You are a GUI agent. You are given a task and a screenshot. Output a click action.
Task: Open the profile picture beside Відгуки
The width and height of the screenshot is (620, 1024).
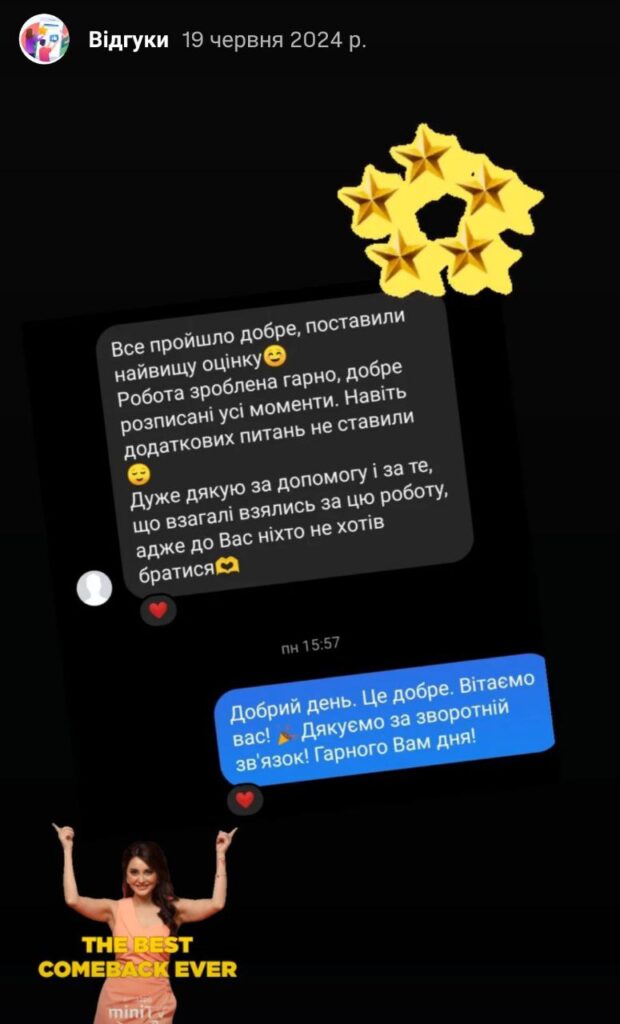tap(45, 40)
